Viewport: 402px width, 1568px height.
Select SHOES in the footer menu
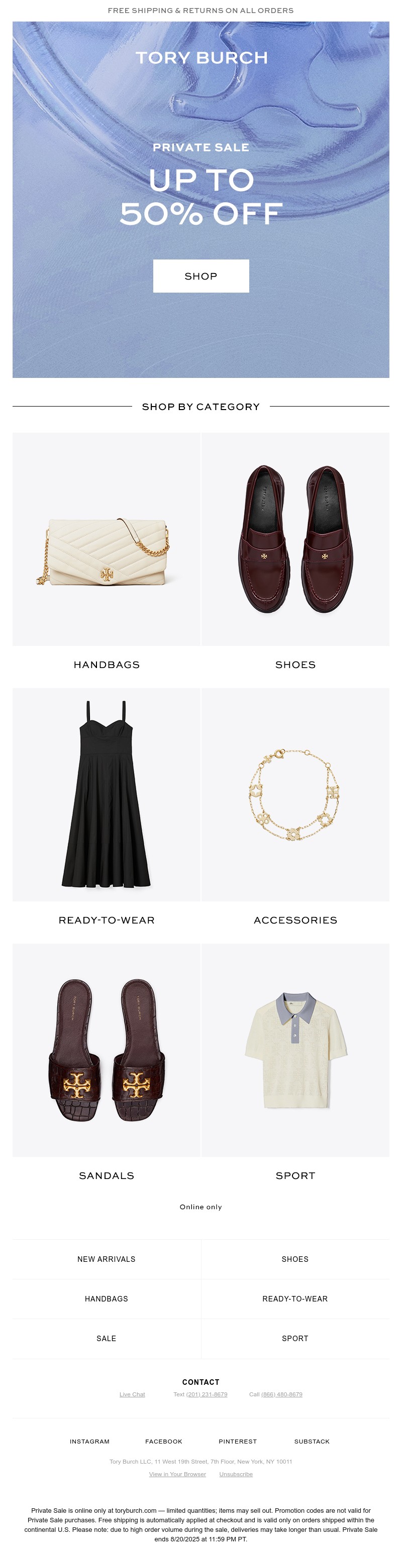coord(295,1259)
